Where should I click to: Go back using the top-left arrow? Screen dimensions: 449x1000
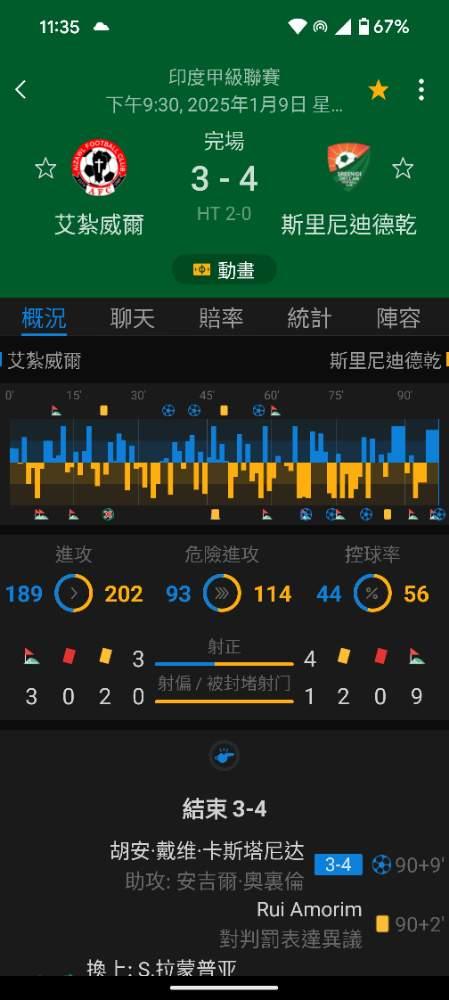click(x=20, y=90)
